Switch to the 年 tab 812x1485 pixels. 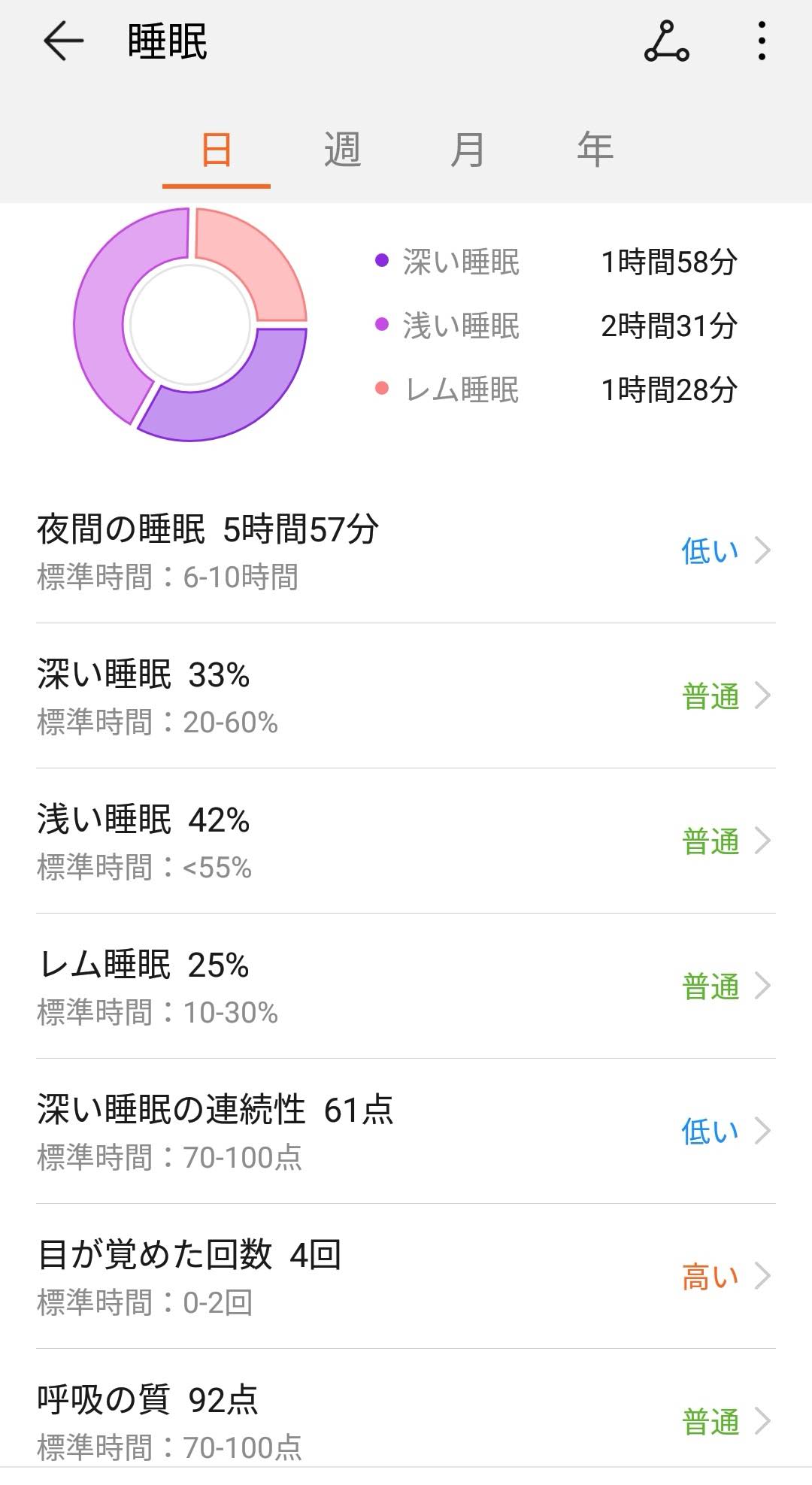[x=595, y=150]
